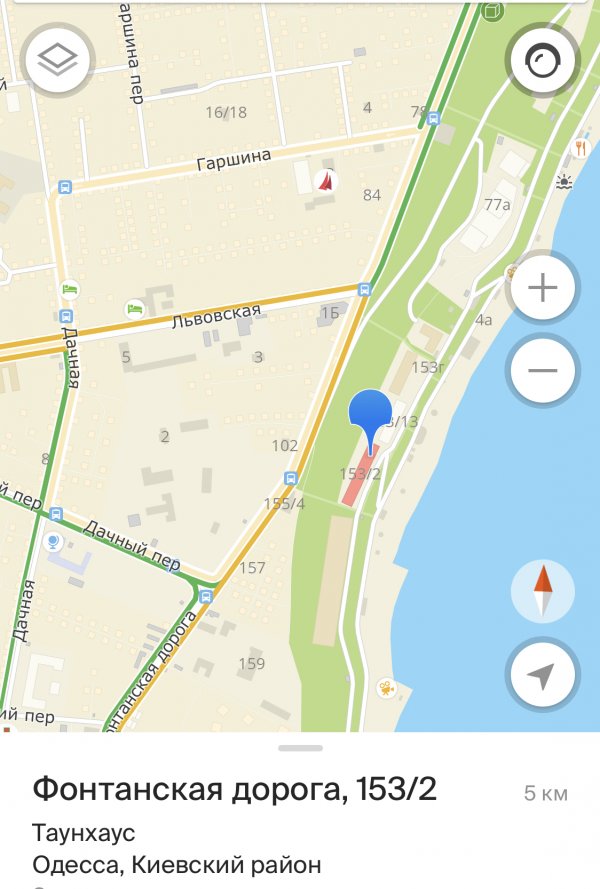Image resolution: width=600 pixels, height=889 pixels.
Task: Expand the place card using its handle
Action: click(x=300, y=748)
